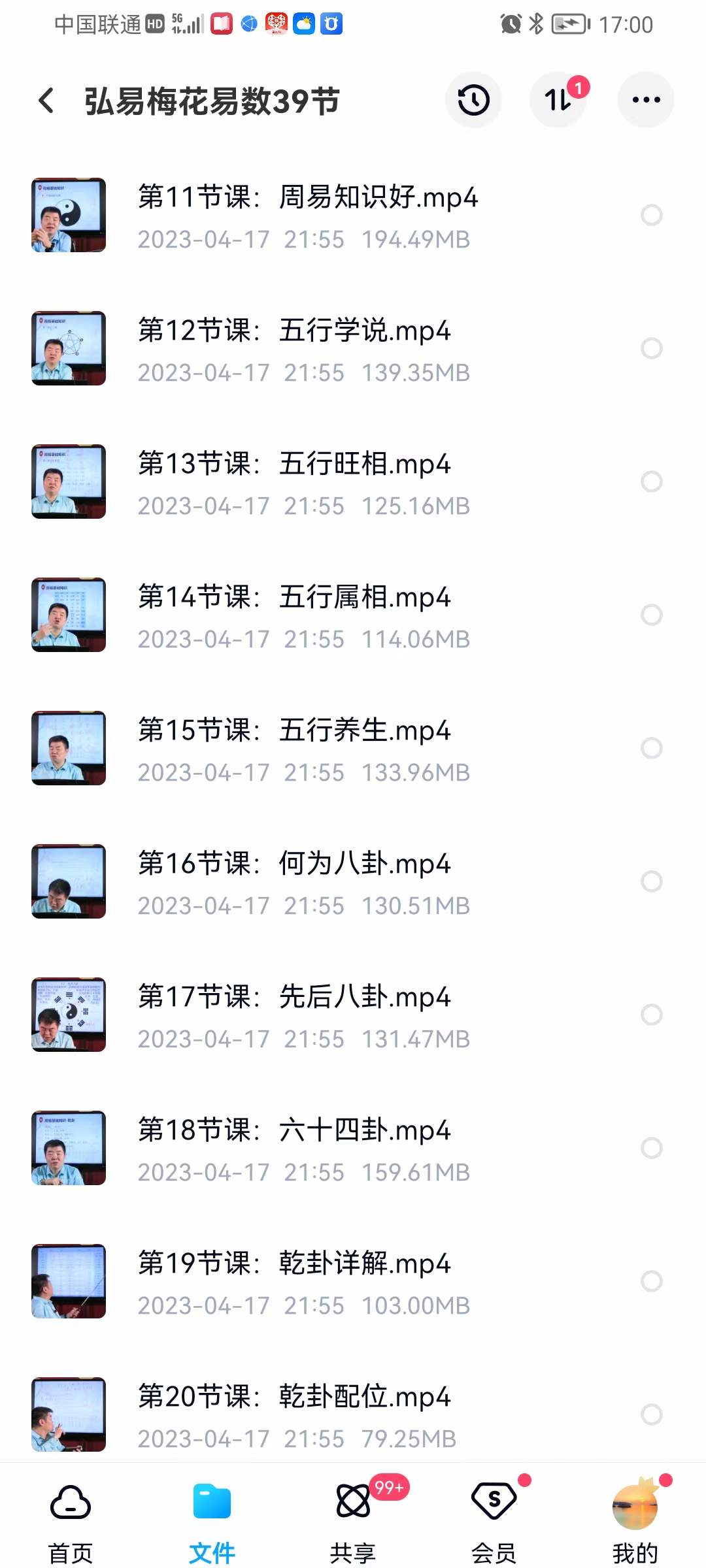Select the checkbox for 第11节课 周易知识好
The image size is (706, 1568).
(652, 214)
